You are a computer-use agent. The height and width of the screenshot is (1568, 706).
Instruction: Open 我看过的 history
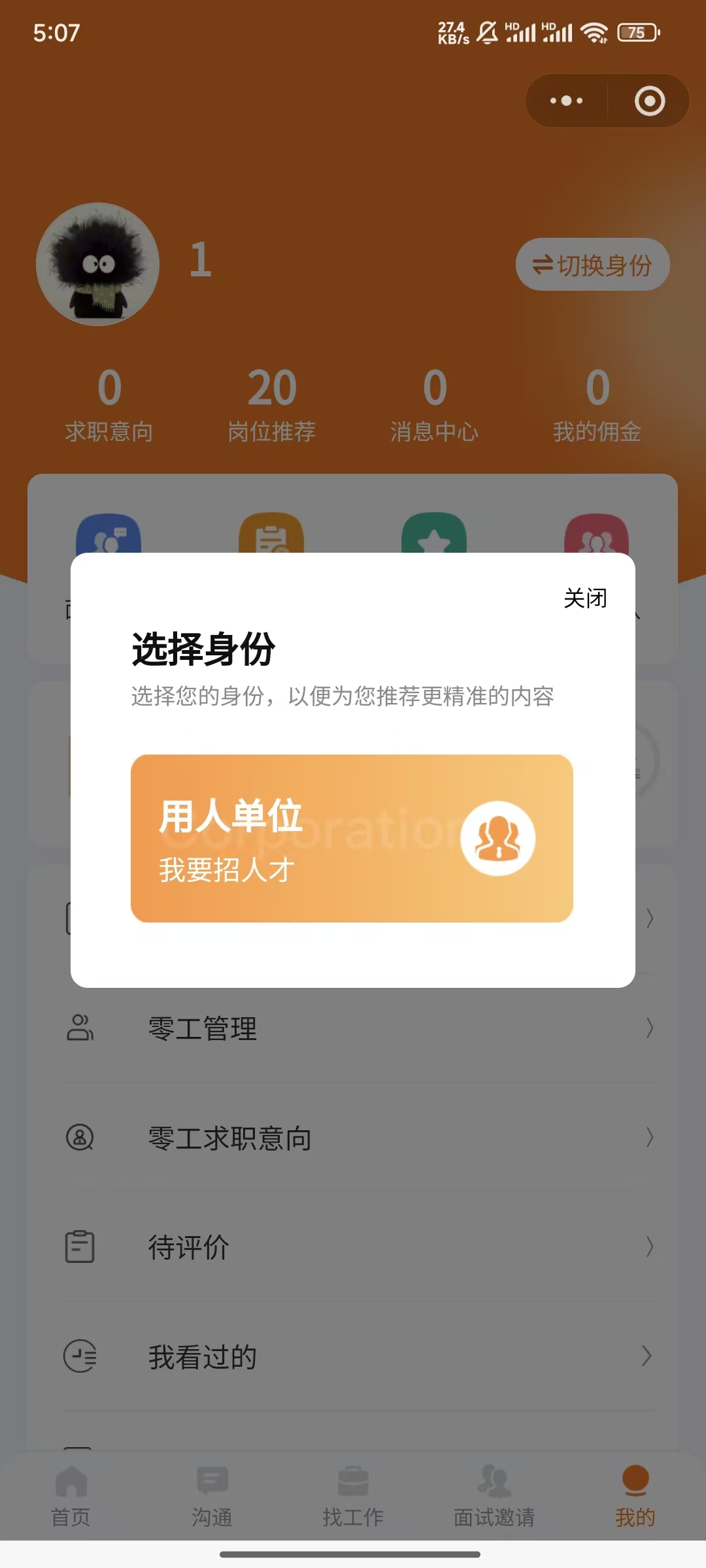pyautogui.click(x=353, y=1357)
